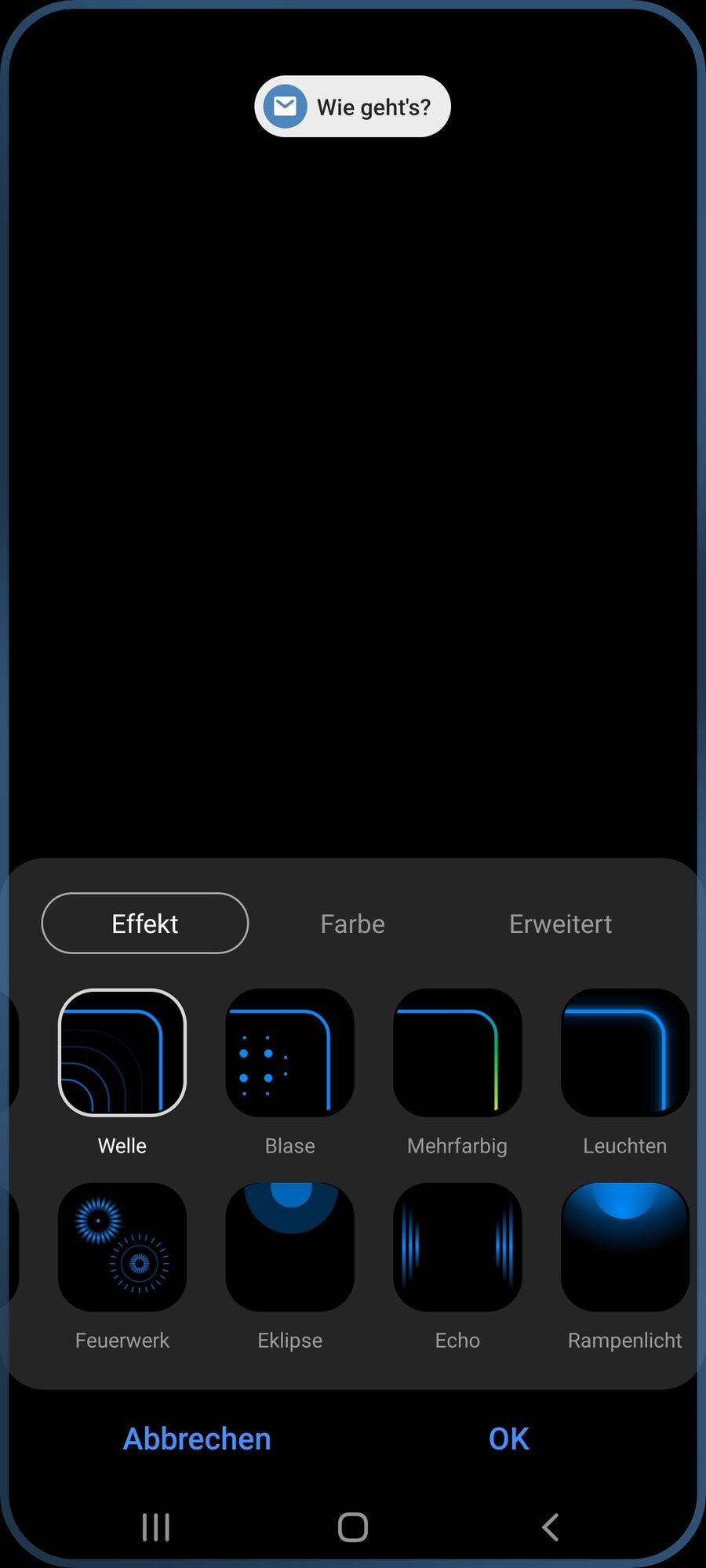Switch to the Erweitert tab
This screenshot has width=706, height=1568.
[x=560, y=924]
